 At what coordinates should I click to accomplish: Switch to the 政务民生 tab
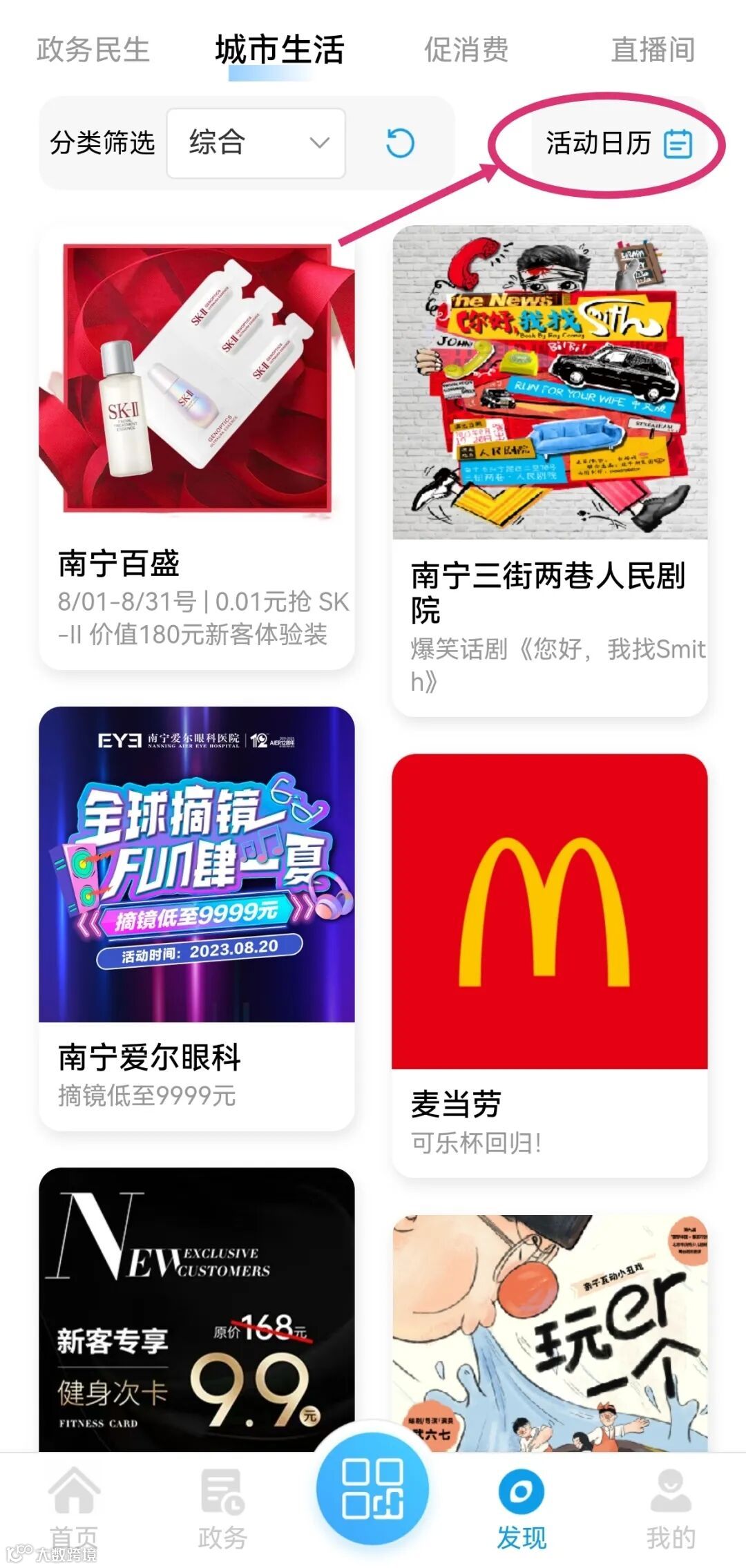click(x=93, y=50)
